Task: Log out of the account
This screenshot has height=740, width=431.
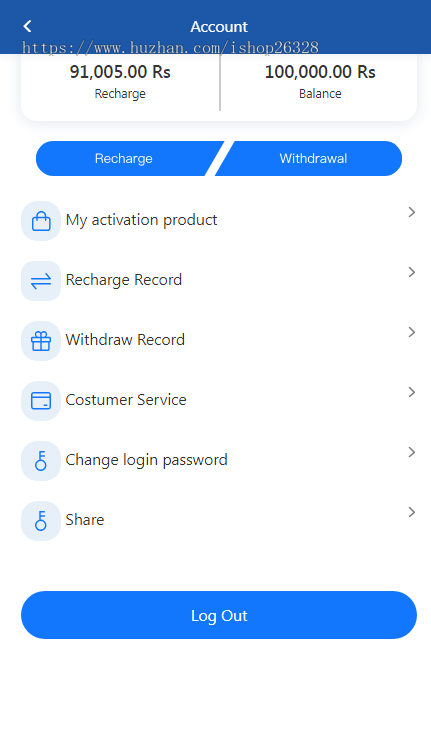Action: tap(219, 615)
